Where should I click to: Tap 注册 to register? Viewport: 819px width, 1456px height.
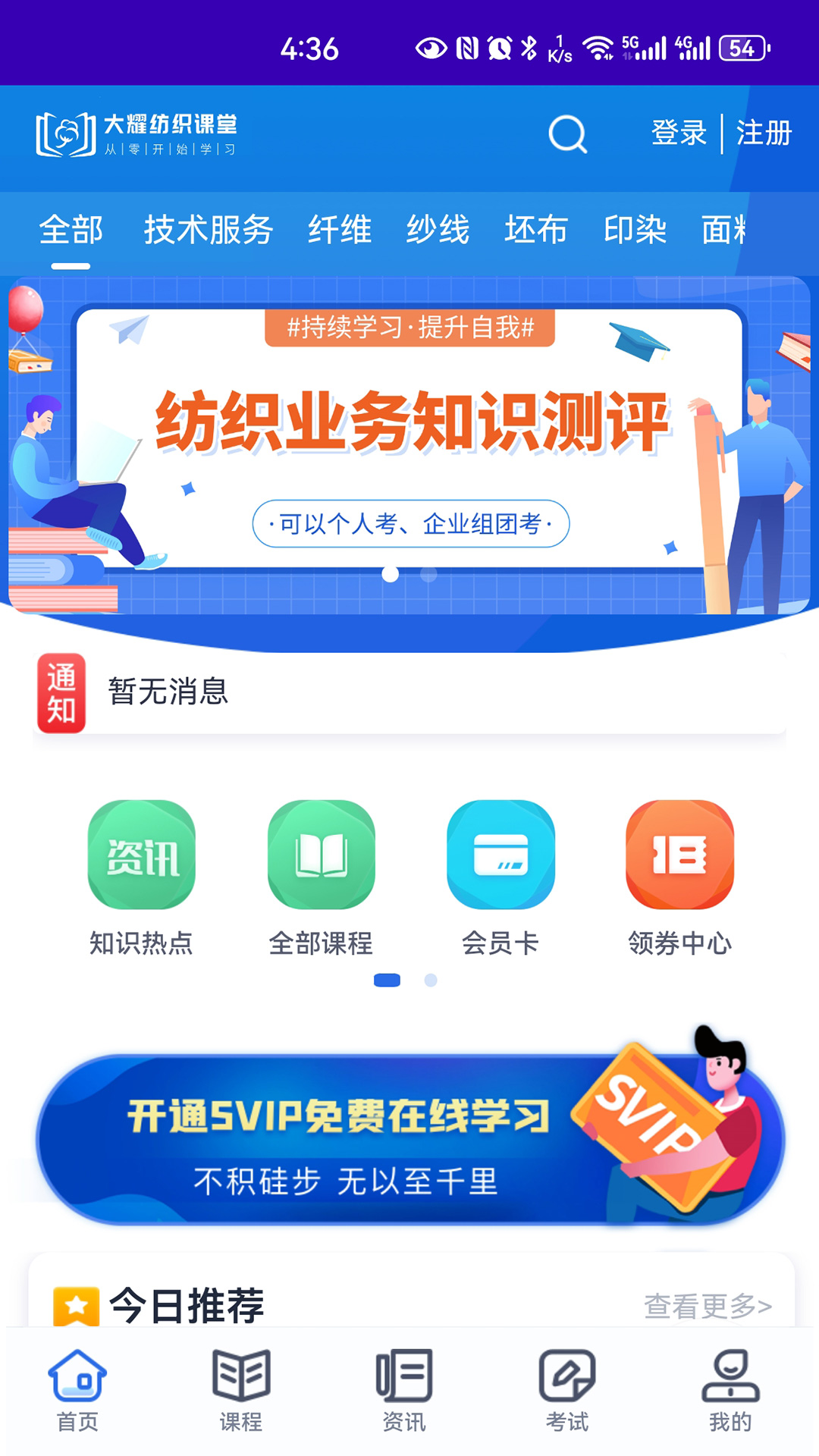pyautogui.click(x=763, y=133)
